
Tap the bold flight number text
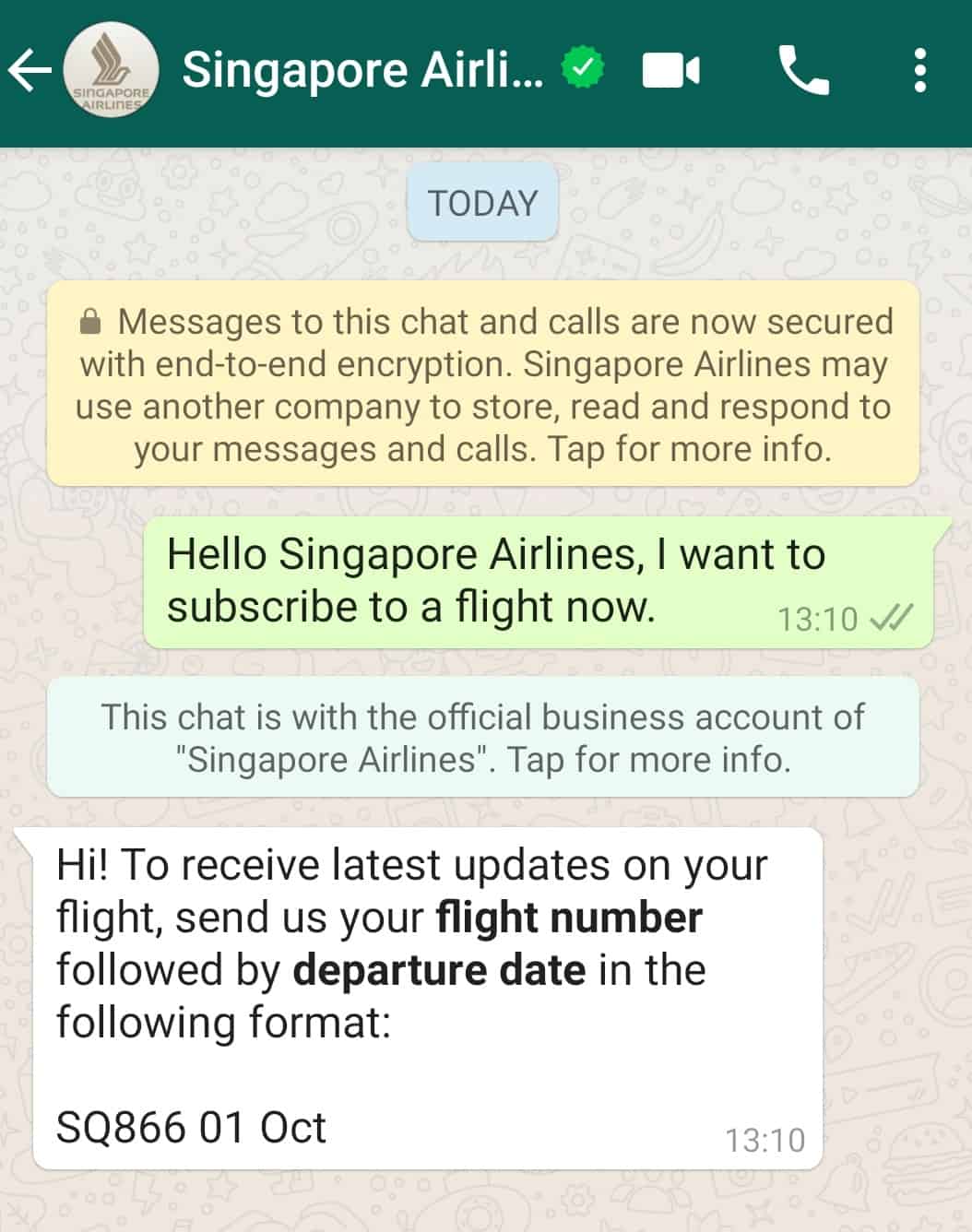568,917
